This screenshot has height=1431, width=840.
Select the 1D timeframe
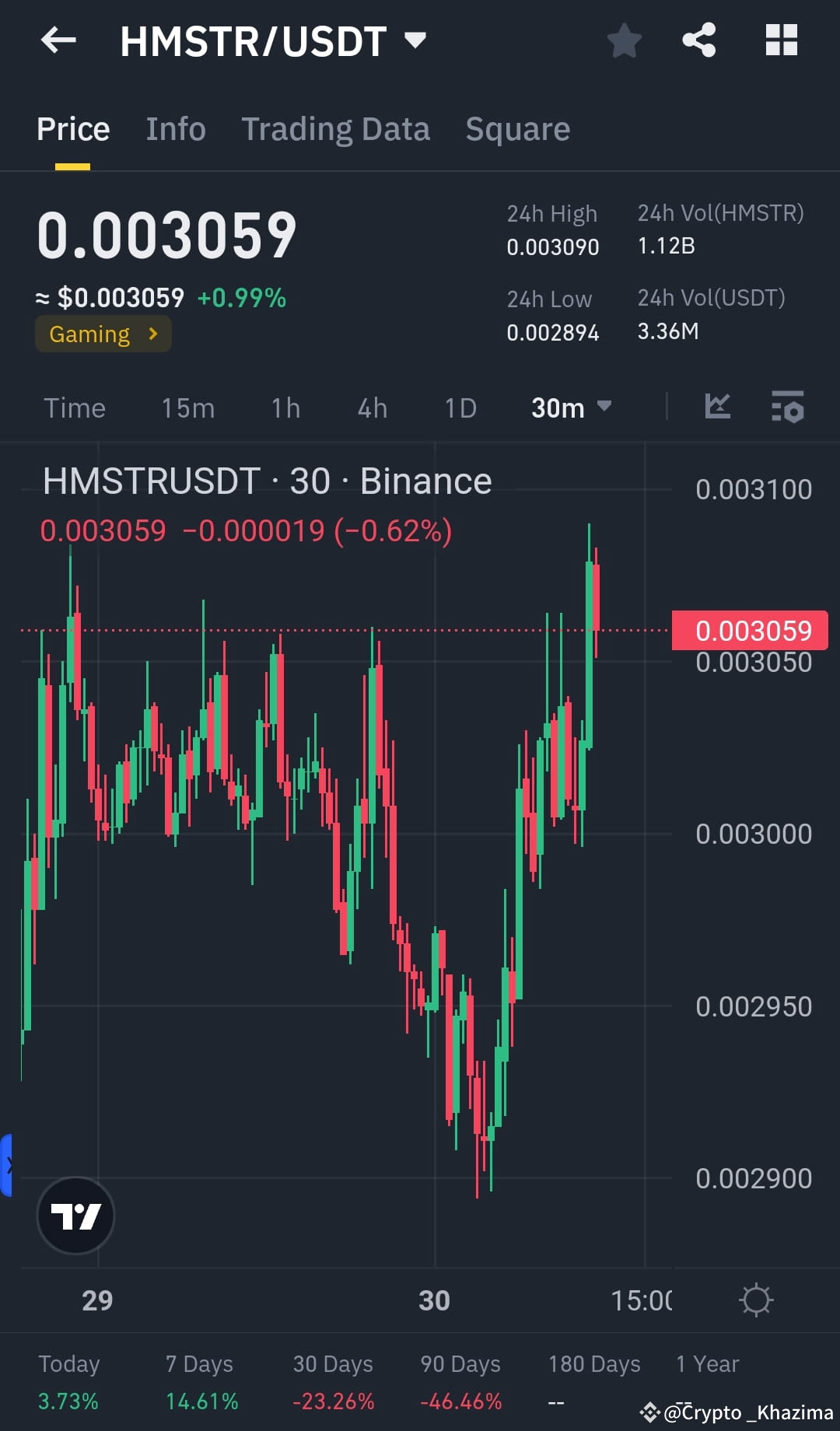tap(460, 407)
